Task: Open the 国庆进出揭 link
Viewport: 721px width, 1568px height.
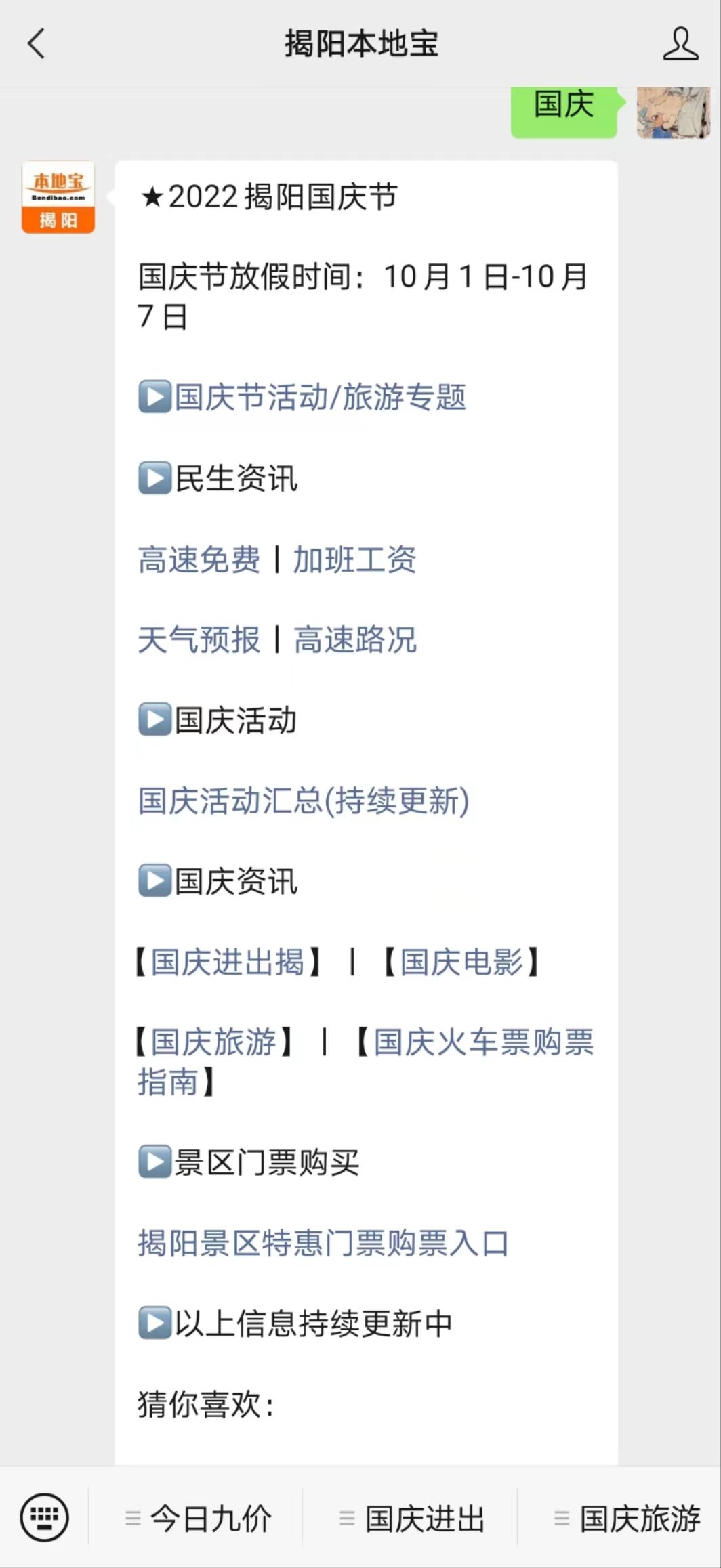Action: click(x=227, y=962)
